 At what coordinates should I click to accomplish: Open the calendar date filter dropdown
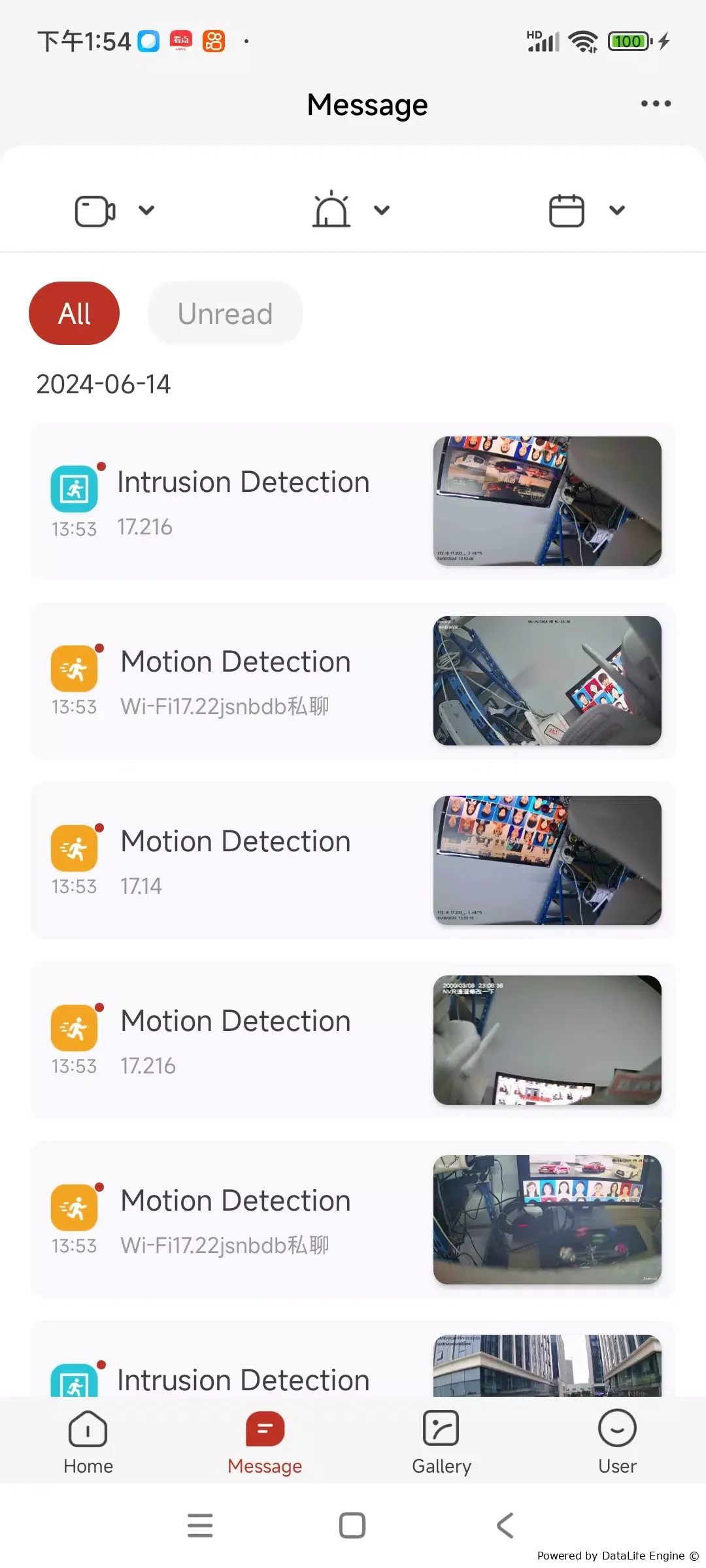click(586, 210)
